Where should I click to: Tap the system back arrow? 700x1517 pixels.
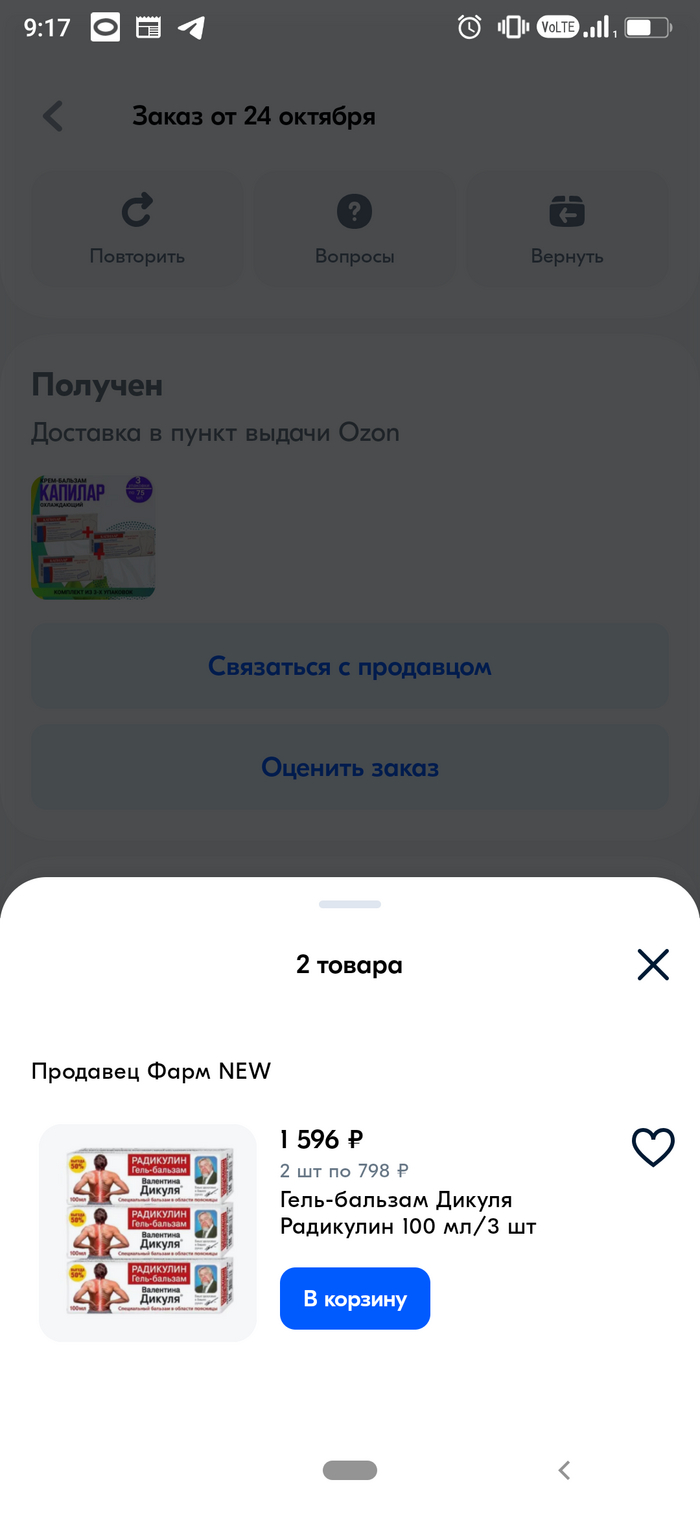[564, 1470]
